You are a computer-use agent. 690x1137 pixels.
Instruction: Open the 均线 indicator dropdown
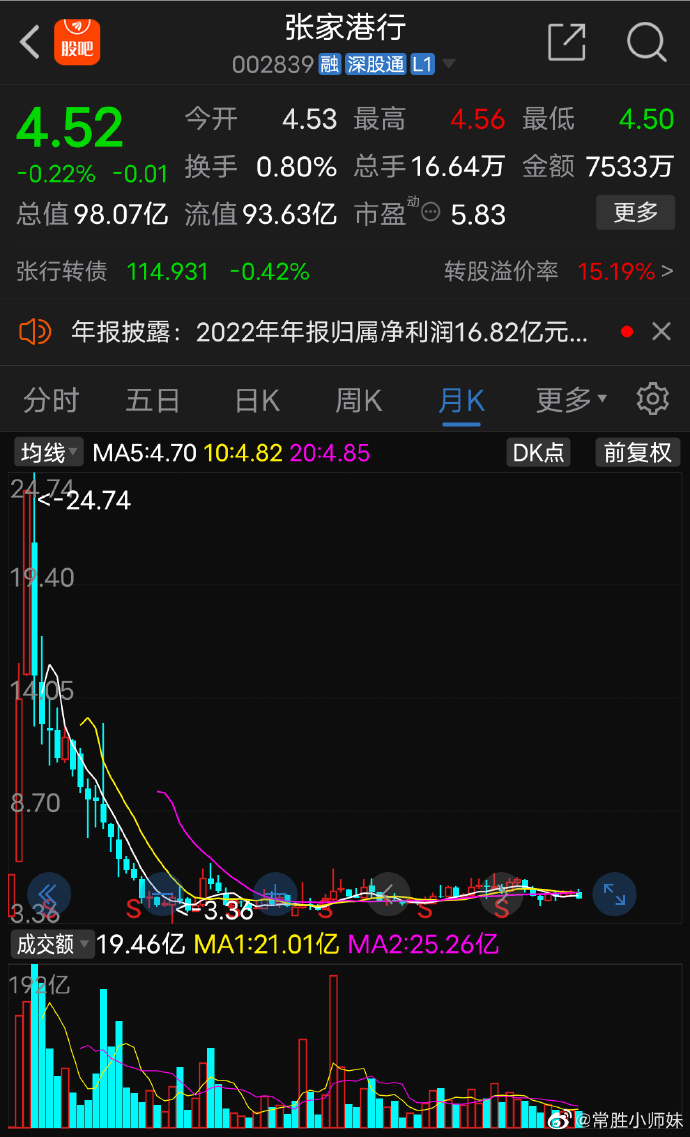pos(49,453)
